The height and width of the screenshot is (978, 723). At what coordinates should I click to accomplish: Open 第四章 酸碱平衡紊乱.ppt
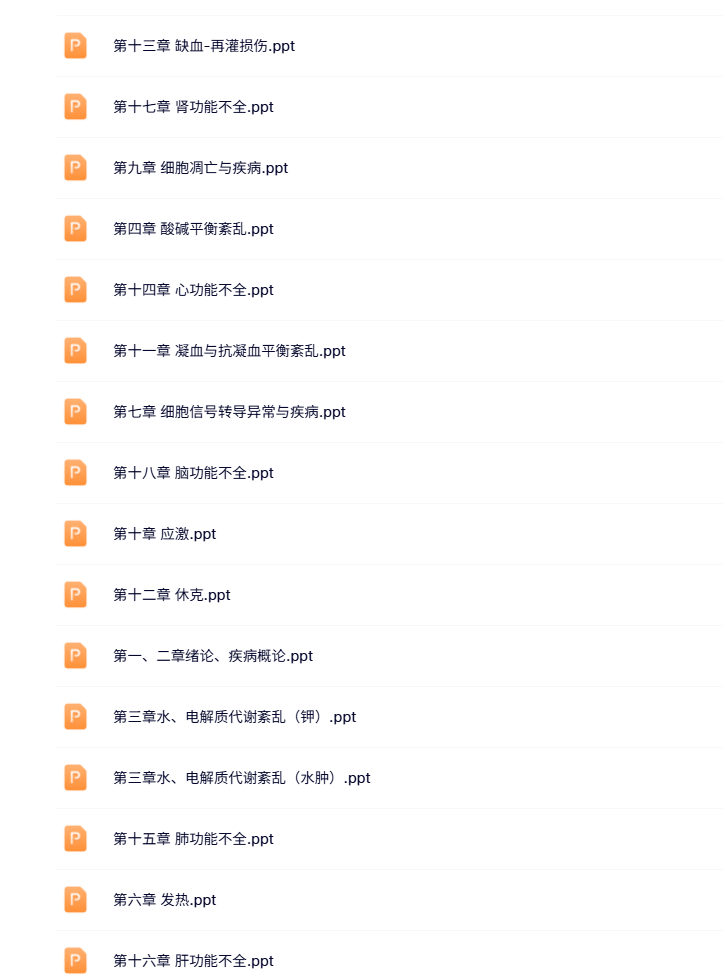click(193, 229)
